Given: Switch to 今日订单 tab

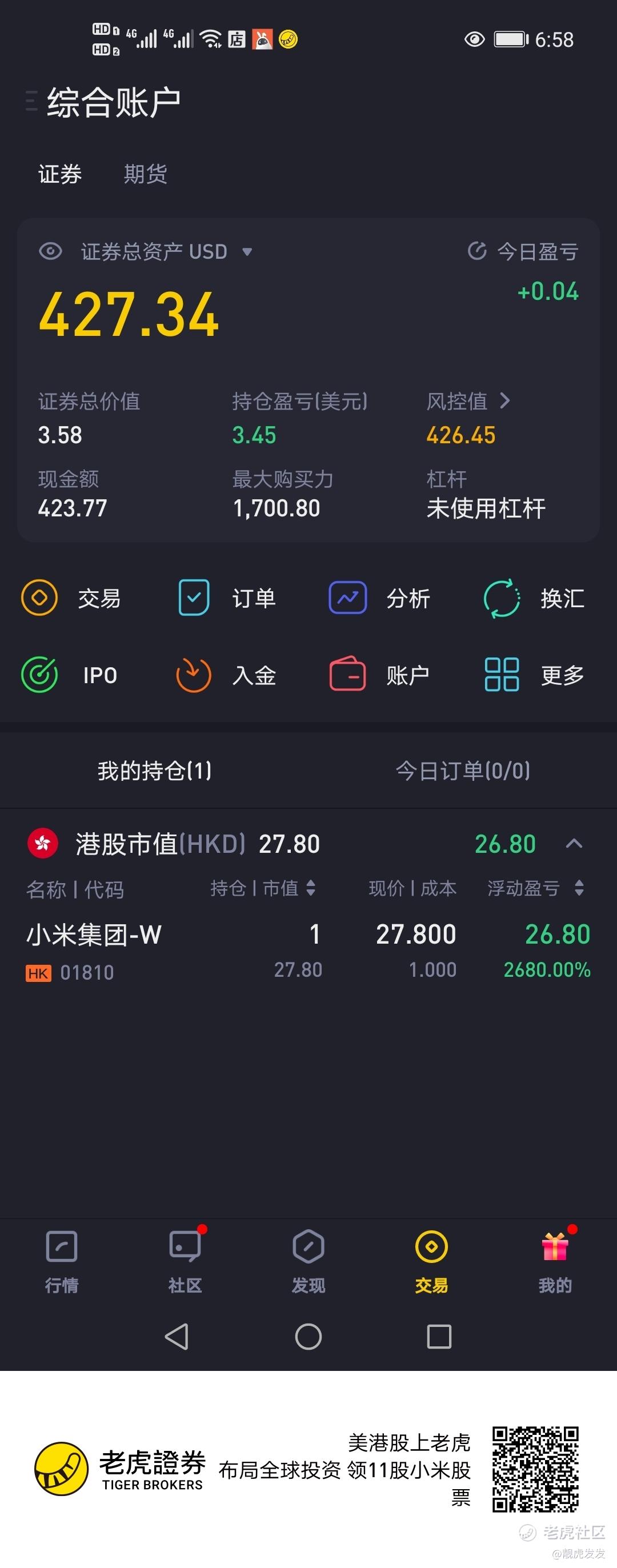Looking at the screenshot, I should (x=462, y=771).
